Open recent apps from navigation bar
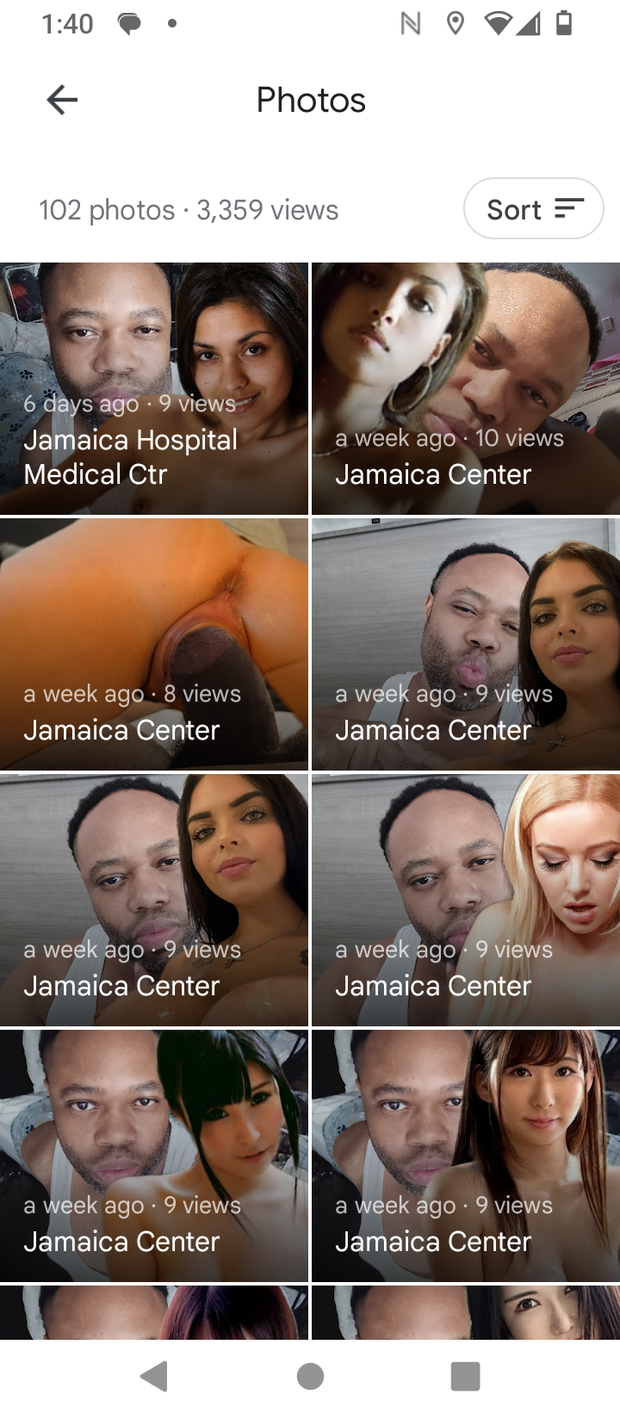This screenshot has width=620, height=1412. [465, 1376]
